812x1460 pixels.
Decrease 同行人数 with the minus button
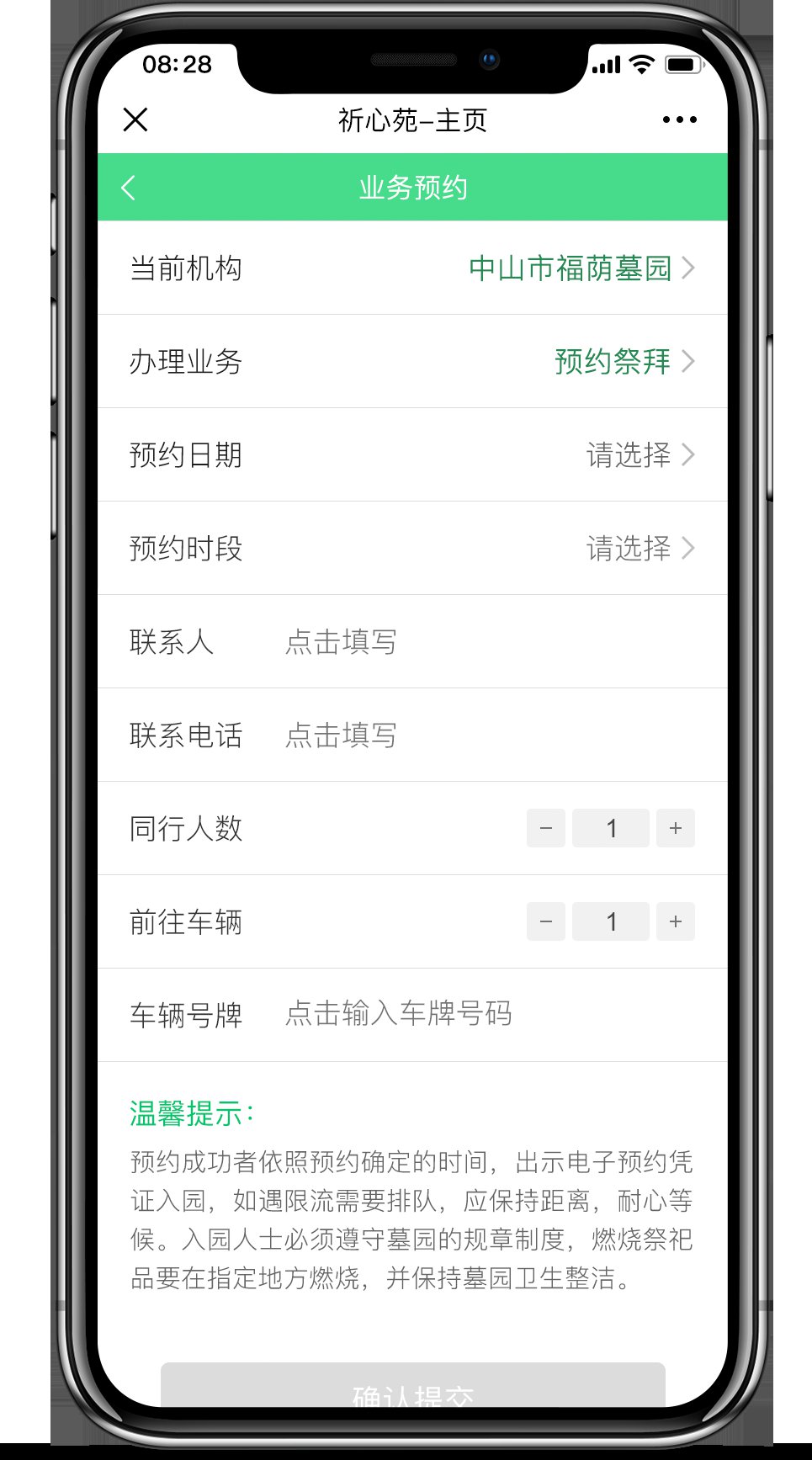(x=545, y=829)
